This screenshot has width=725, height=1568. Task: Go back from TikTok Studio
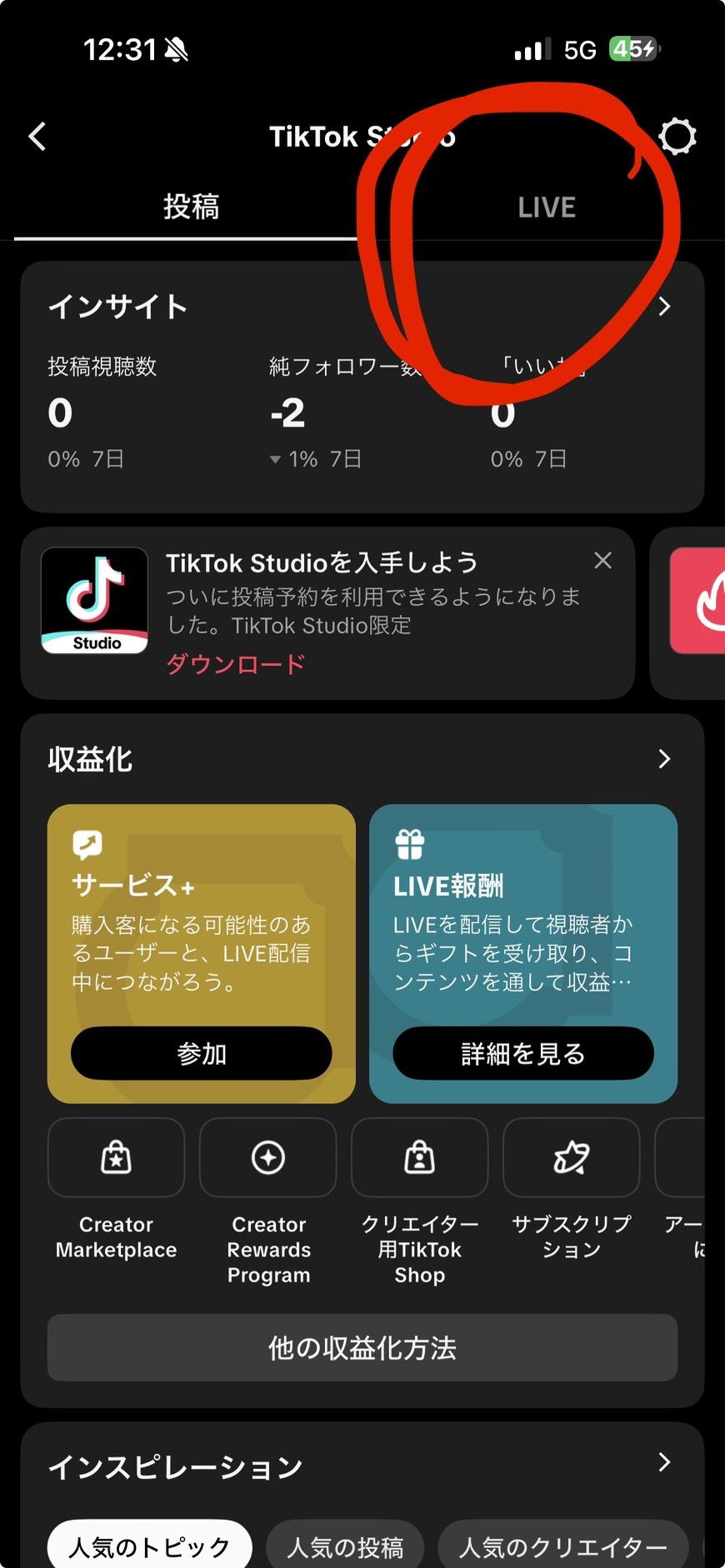click(x=37, y=137)
